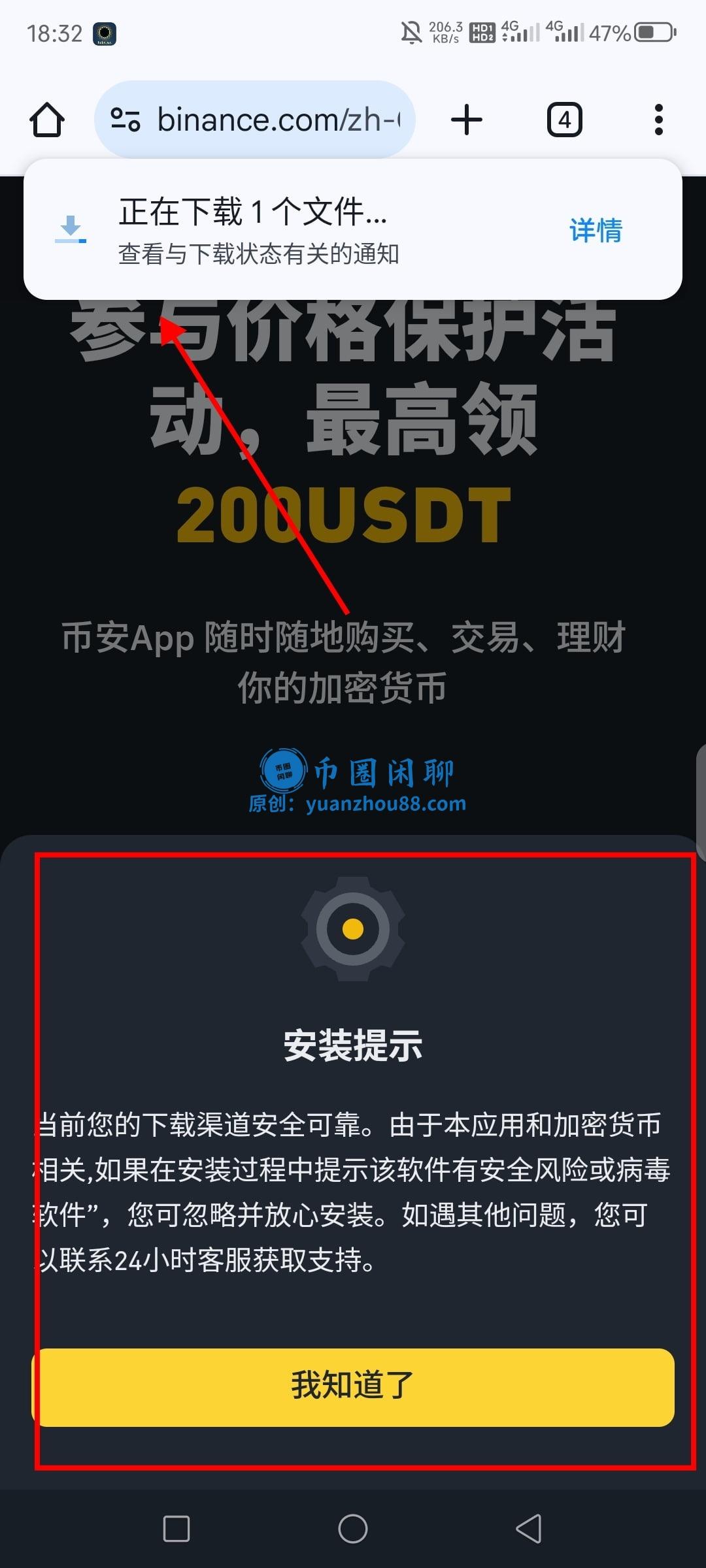Viewport: 706px width, 1568px height.
Task: Go back using system navigation
Action: (529, 1529)
